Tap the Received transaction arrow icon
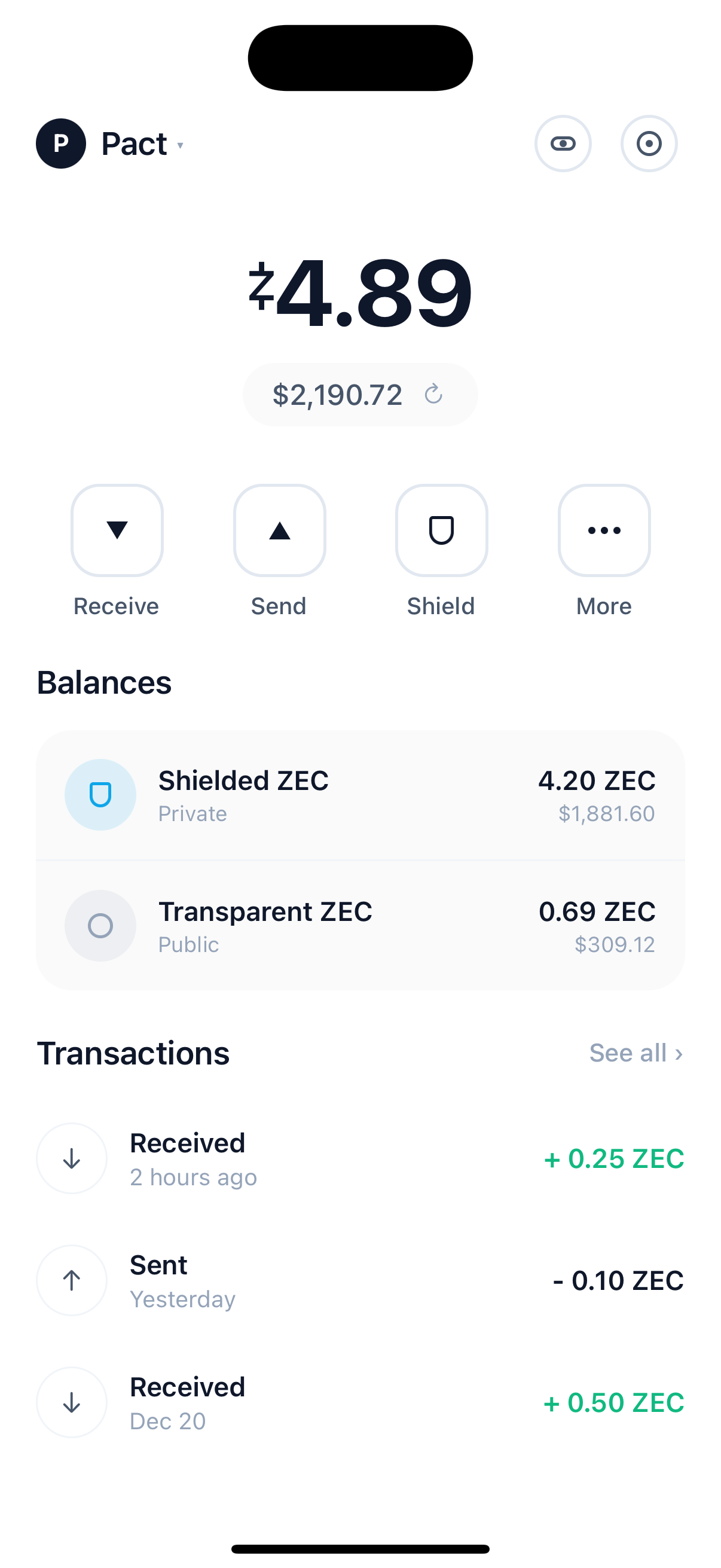The width and height of the screenshot is (721, 1568). coord(71,1158)
